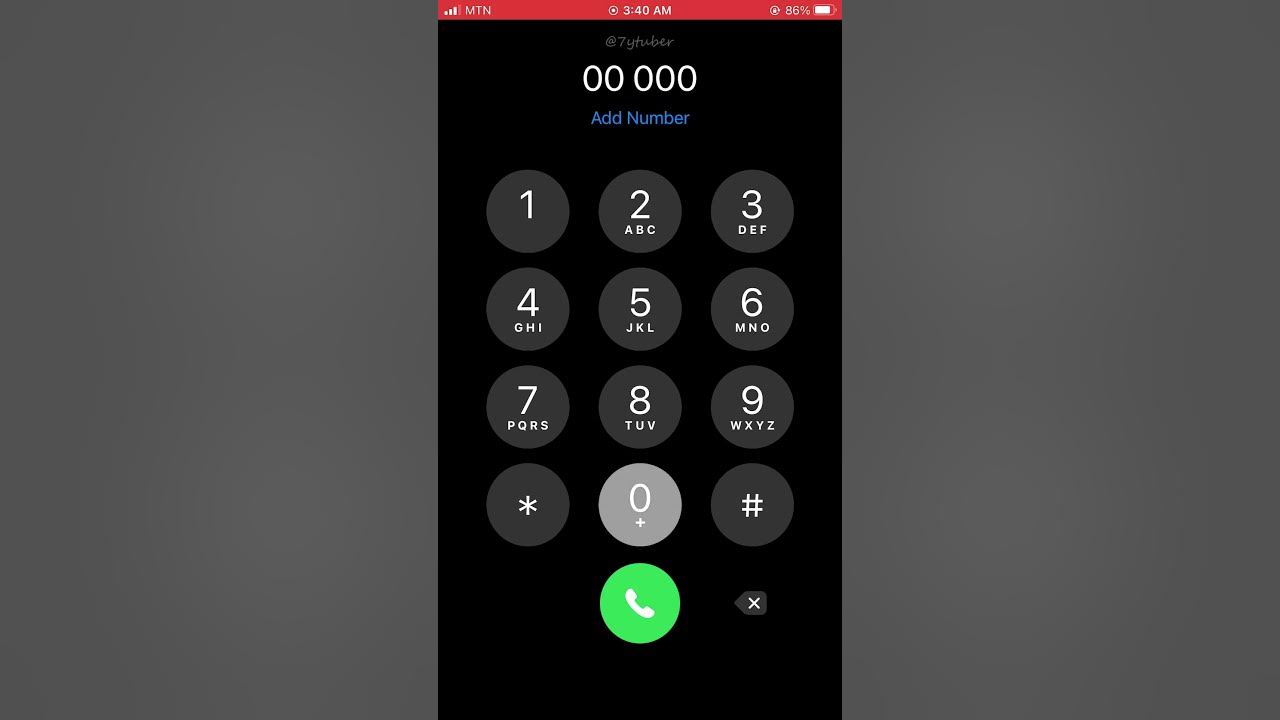Tap the 8 TUV key
The height and width of the screenshot is (720, 1280).
point(640,407)
